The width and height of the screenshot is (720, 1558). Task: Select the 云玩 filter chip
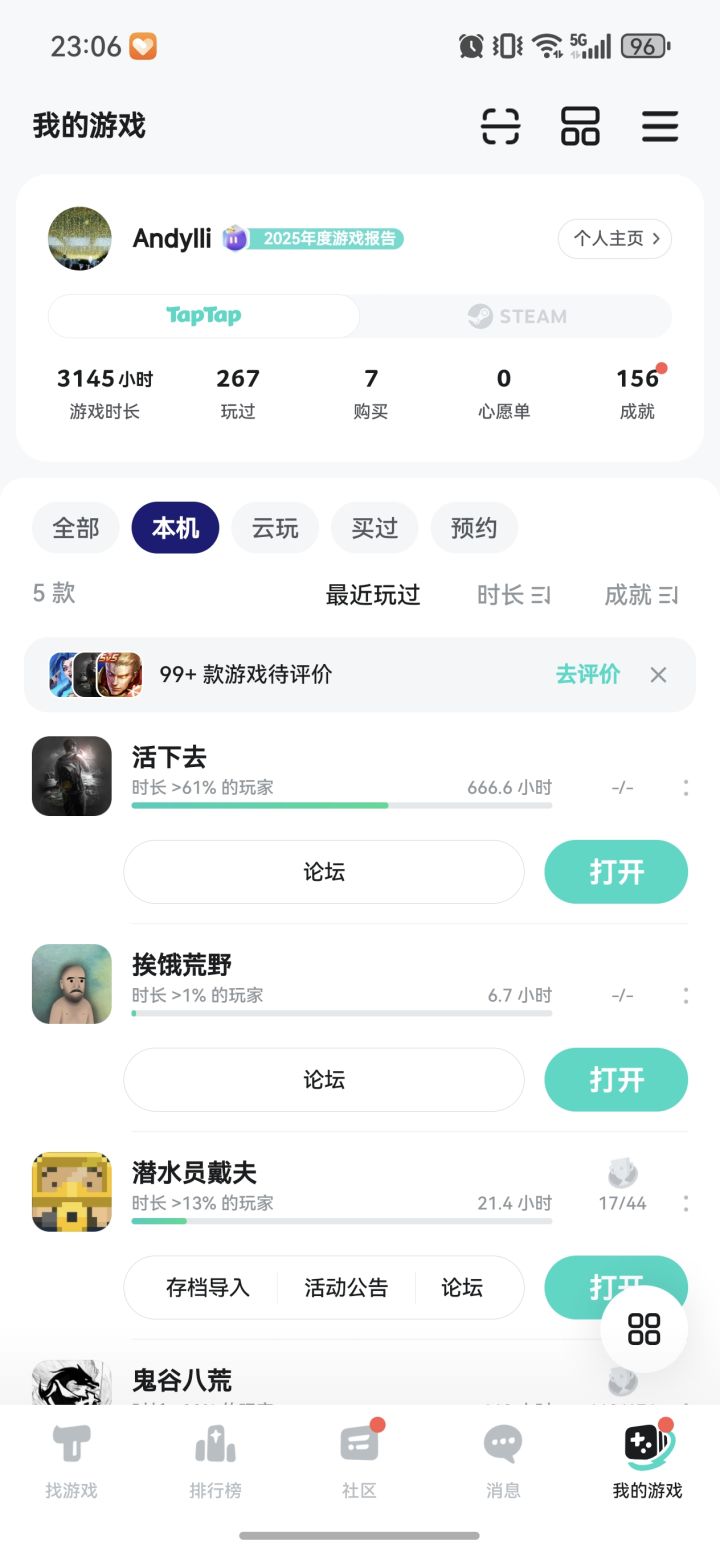(275, 528)
